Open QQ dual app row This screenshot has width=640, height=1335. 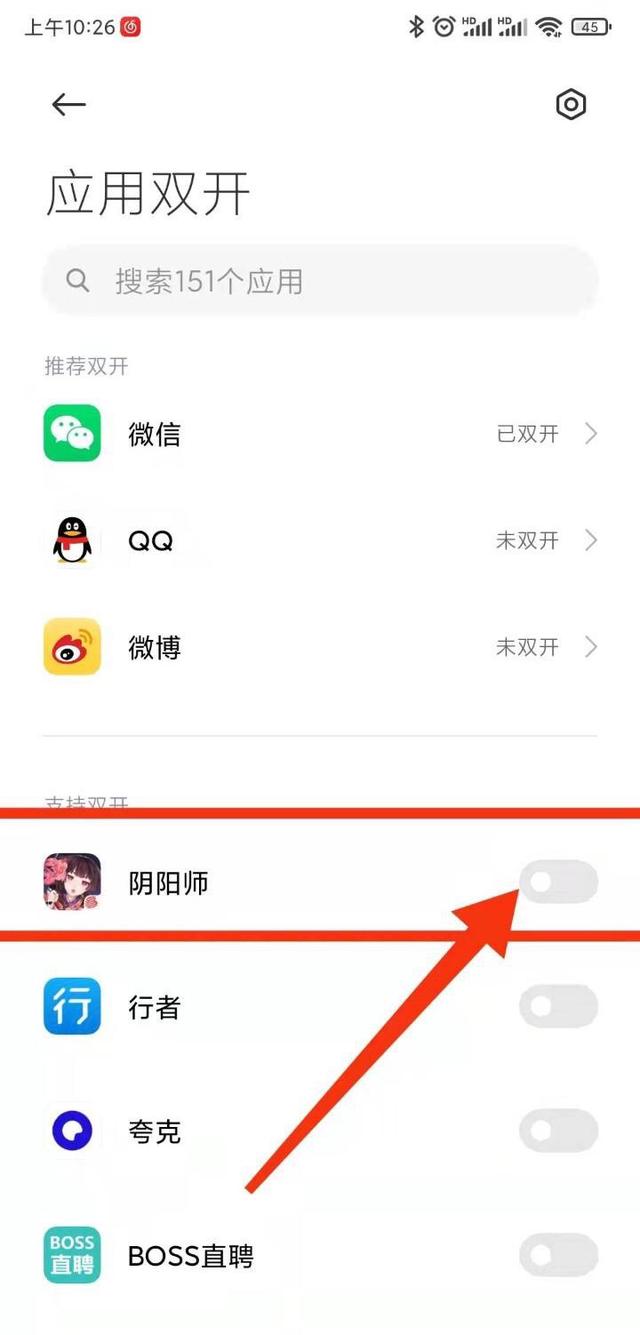coord(320,541)
